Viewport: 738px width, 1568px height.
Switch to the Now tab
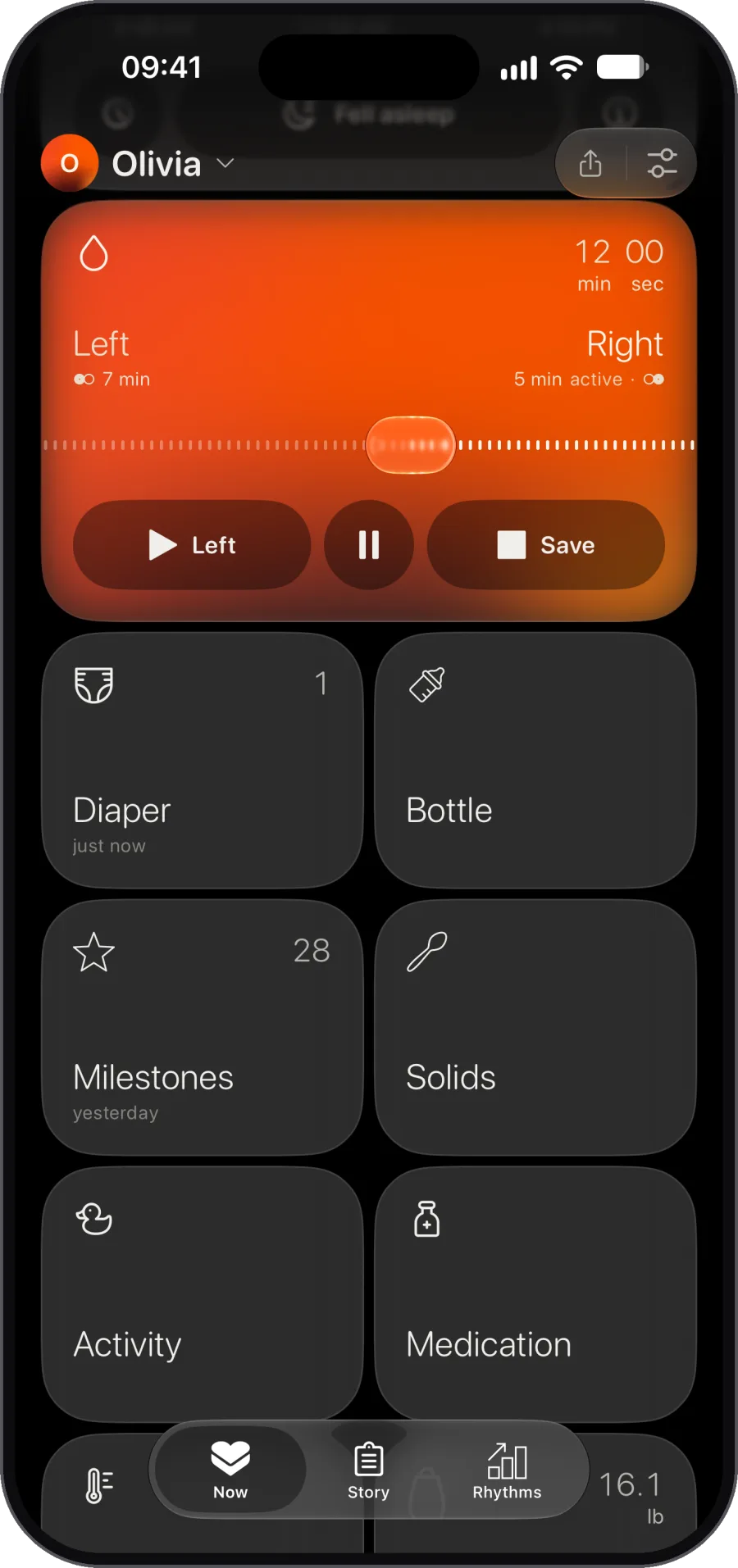(230, 1470)
